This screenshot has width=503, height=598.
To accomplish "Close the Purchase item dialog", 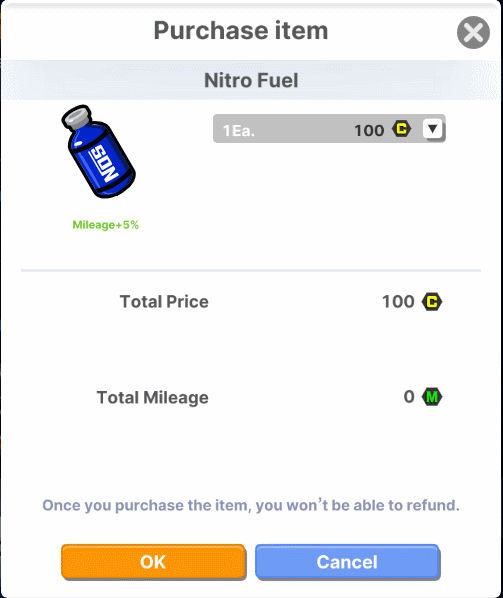I will [x=473, y=32].
